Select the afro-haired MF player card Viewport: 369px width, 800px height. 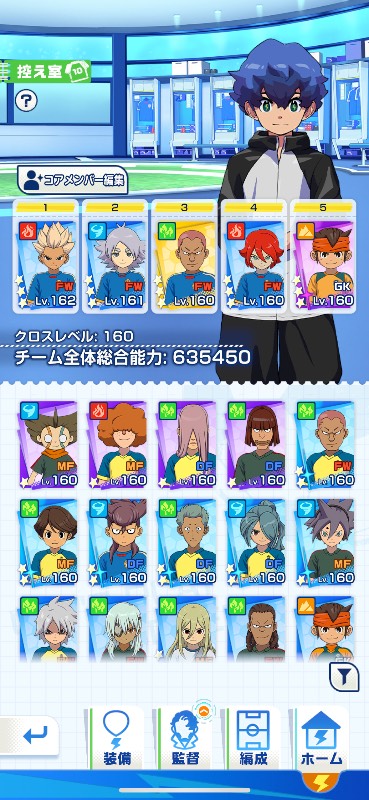[x=118, y=444]
